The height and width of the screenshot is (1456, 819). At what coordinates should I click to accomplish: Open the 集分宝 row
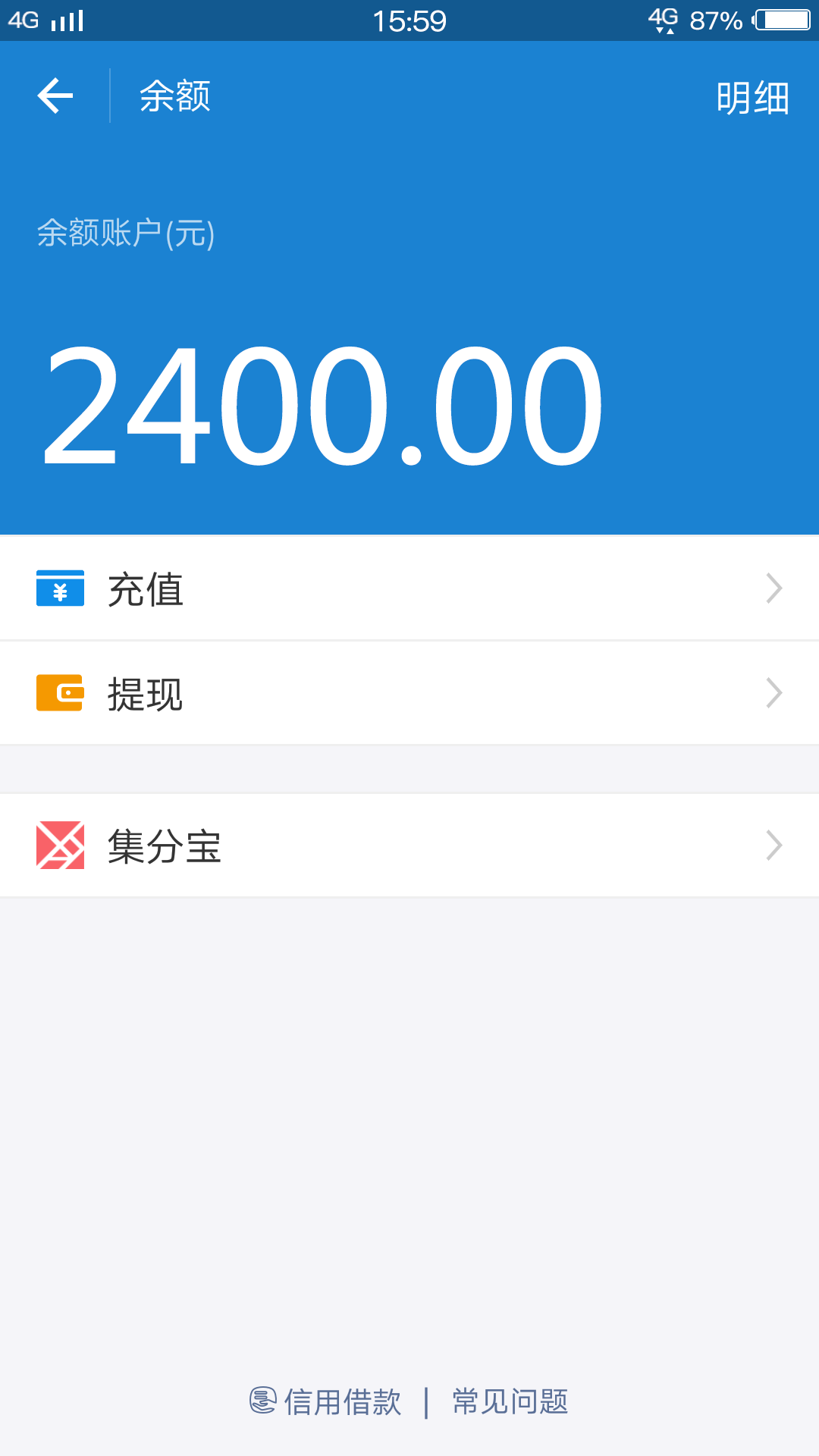[409, 846]
